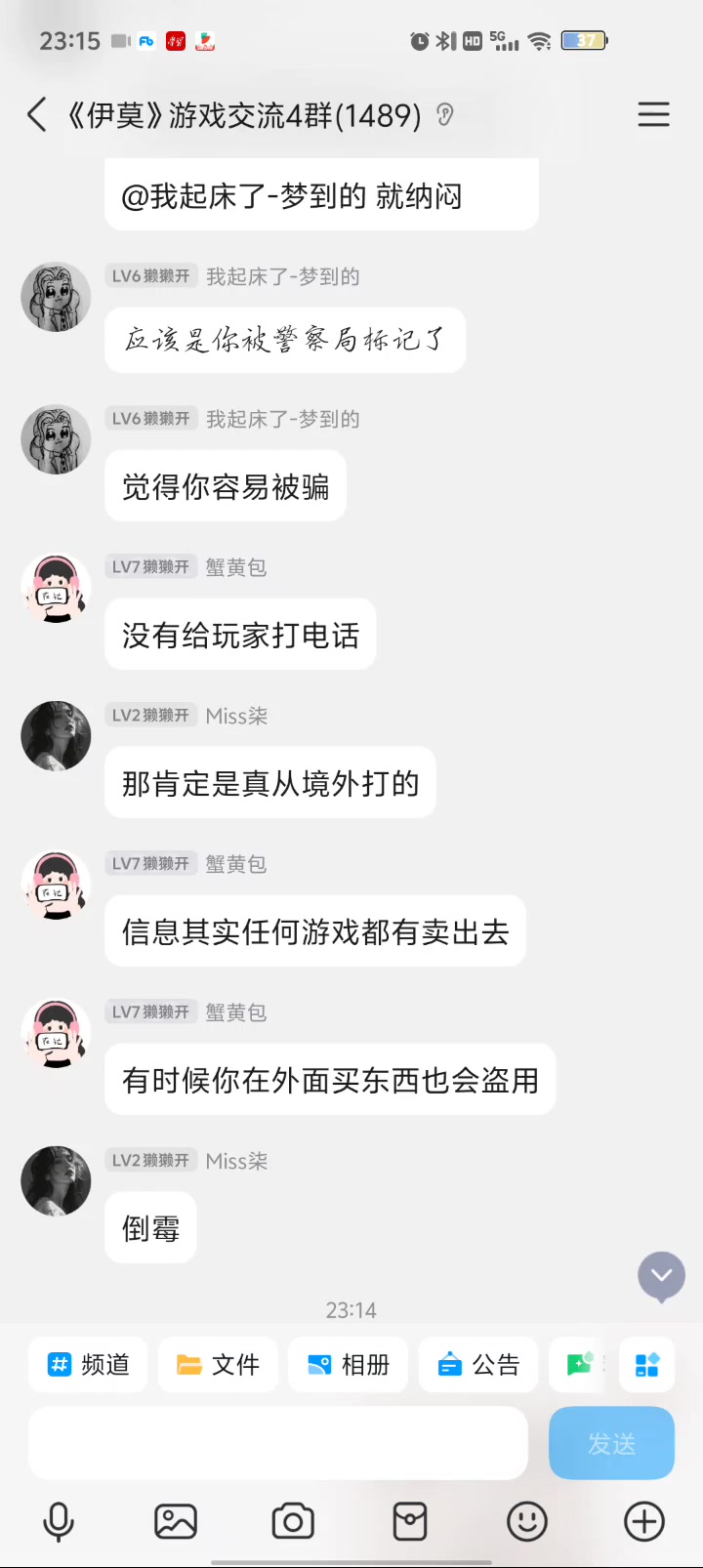Open the 频道 channel shortcut
Viewport: 703px width, 1568px height.
tap(89, 1364)
